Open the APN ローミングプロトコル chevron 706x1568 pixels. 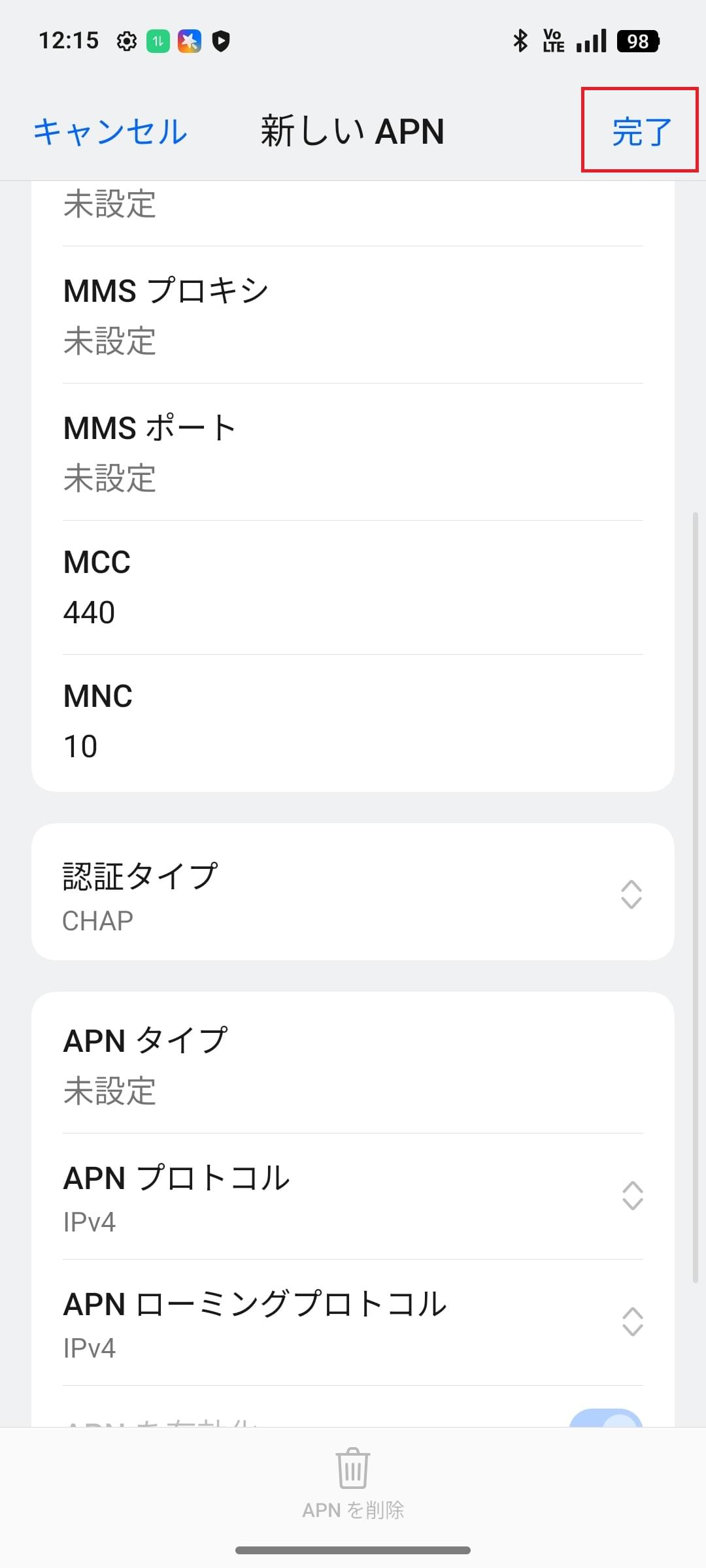633,1322
